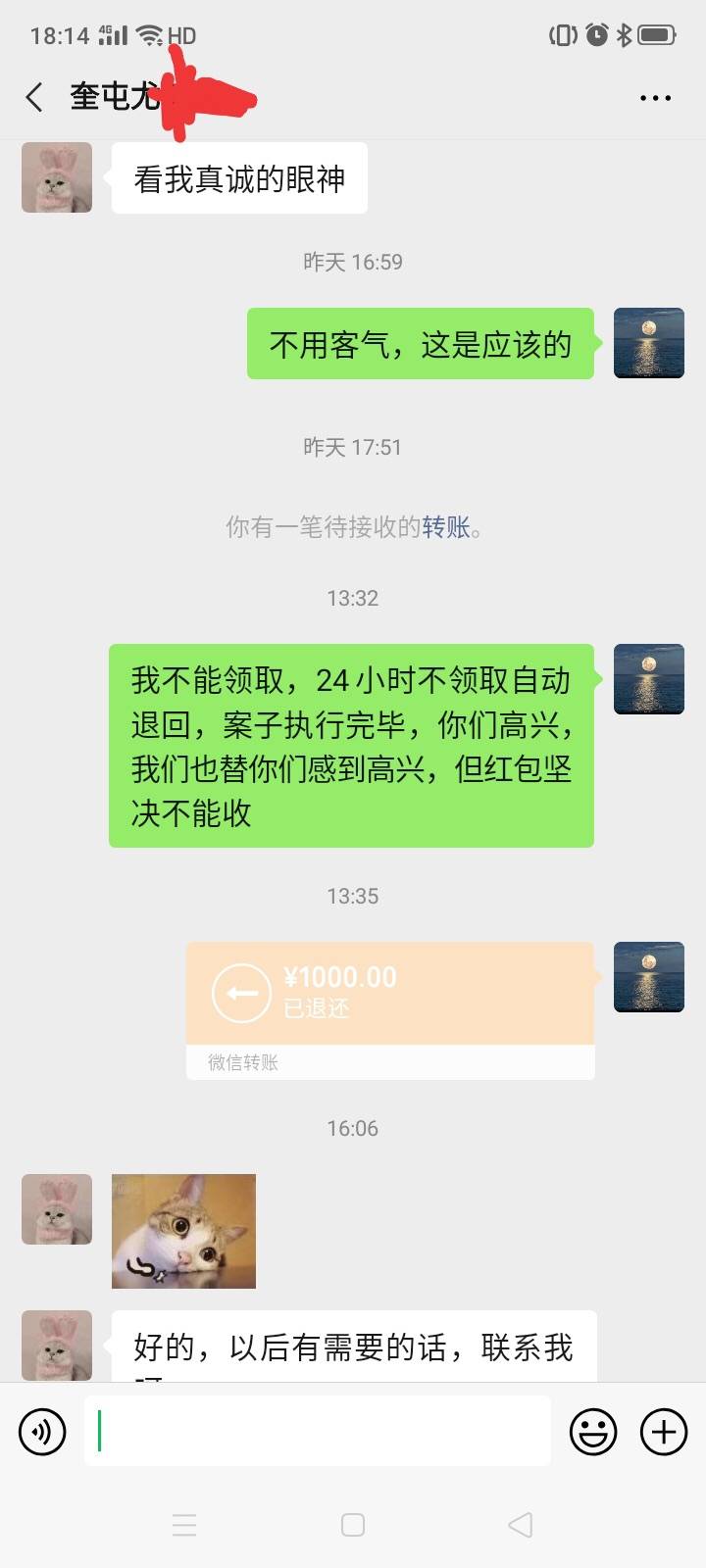Open the returned ¥1000.00 transfer card
The image size is (706, 1568).
[390, 994]
